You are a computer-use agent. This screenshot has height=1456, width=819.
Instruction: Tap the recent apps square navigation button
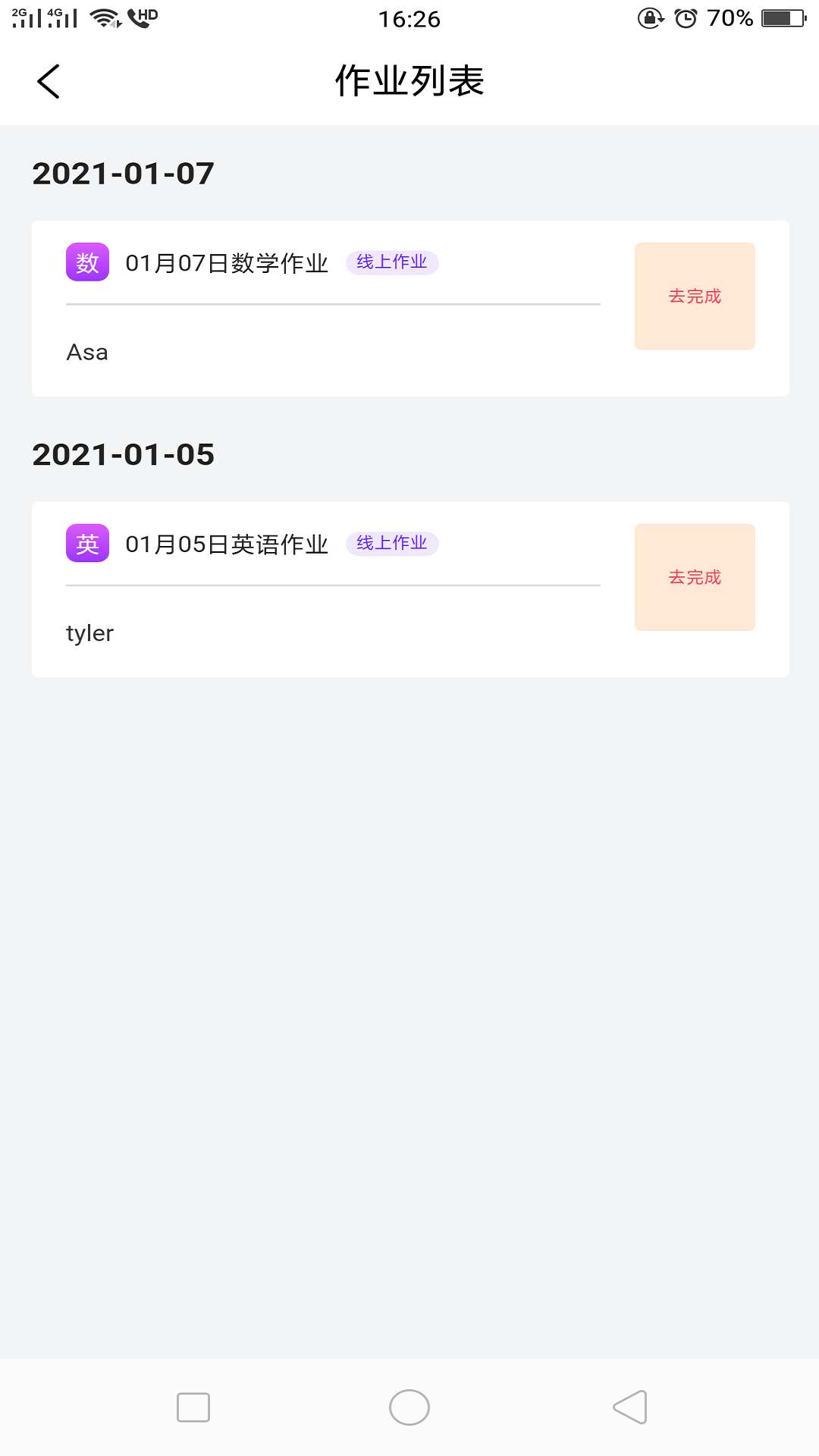(192, 1407)
